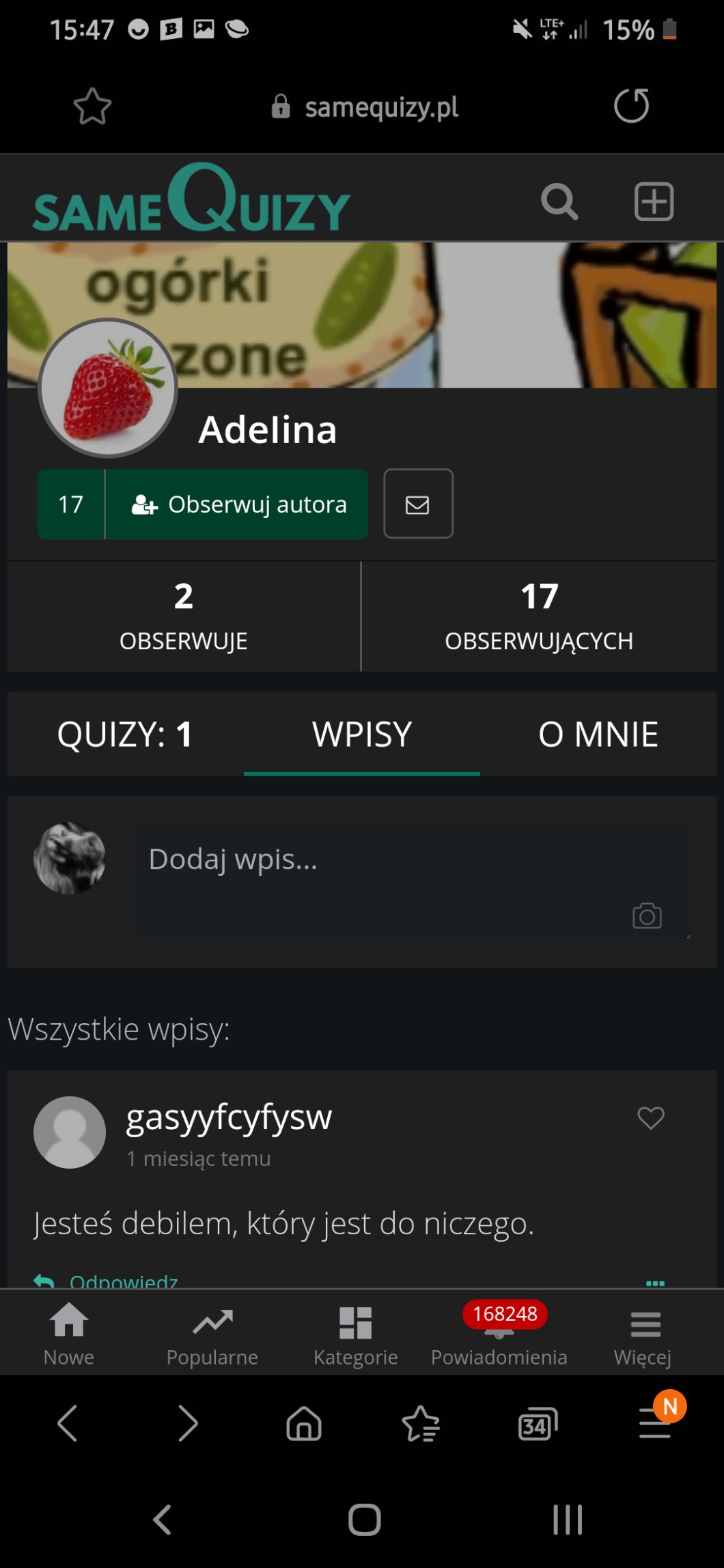The height and width of the screenshot is (1568, 724).
Task: Open the browser's 34 tabs view
Action: (538, 1425)
